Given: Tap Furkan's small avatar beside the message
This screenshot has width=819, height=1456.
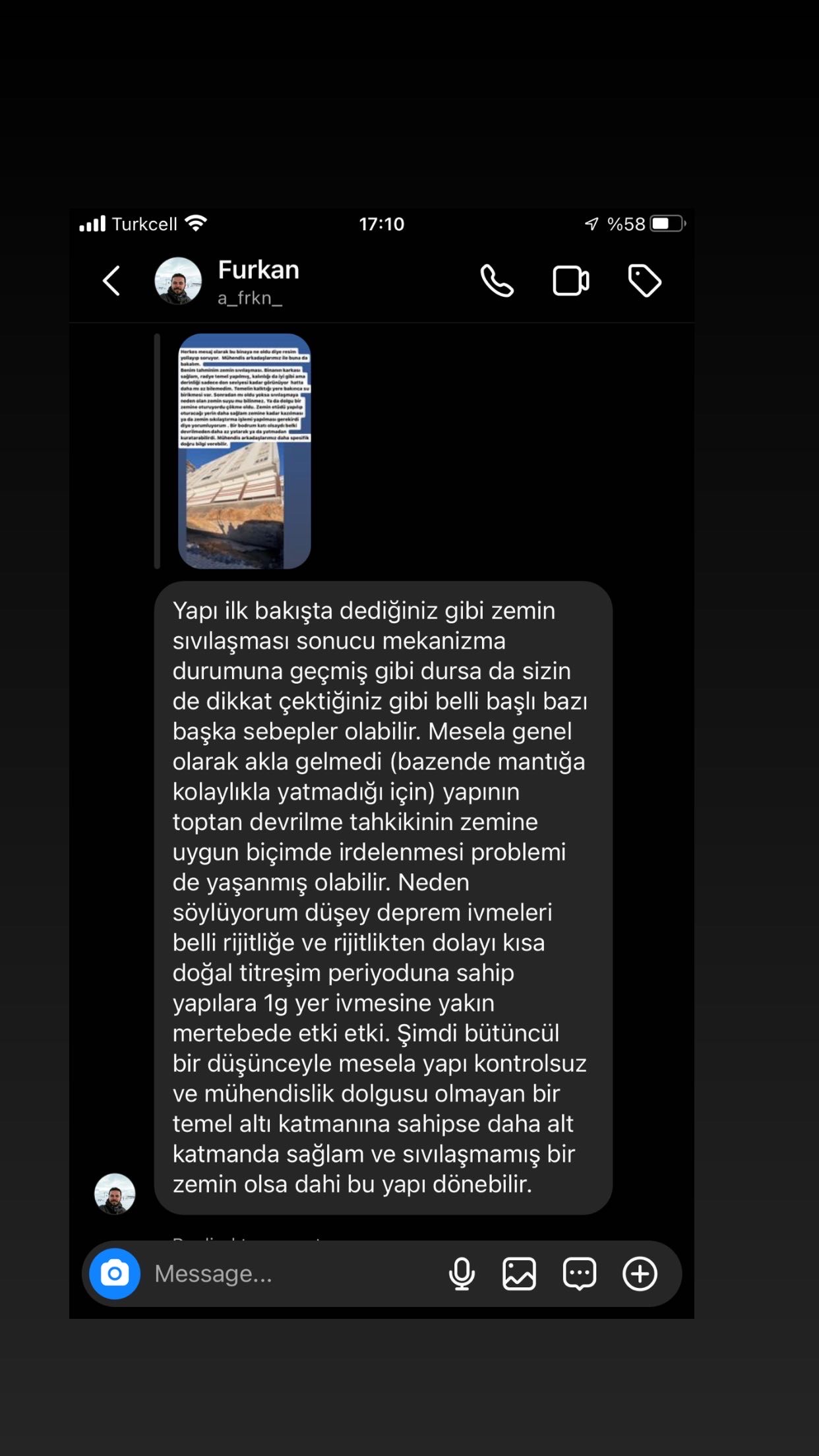Looking at the screenshot, I should pos(115,1194).
